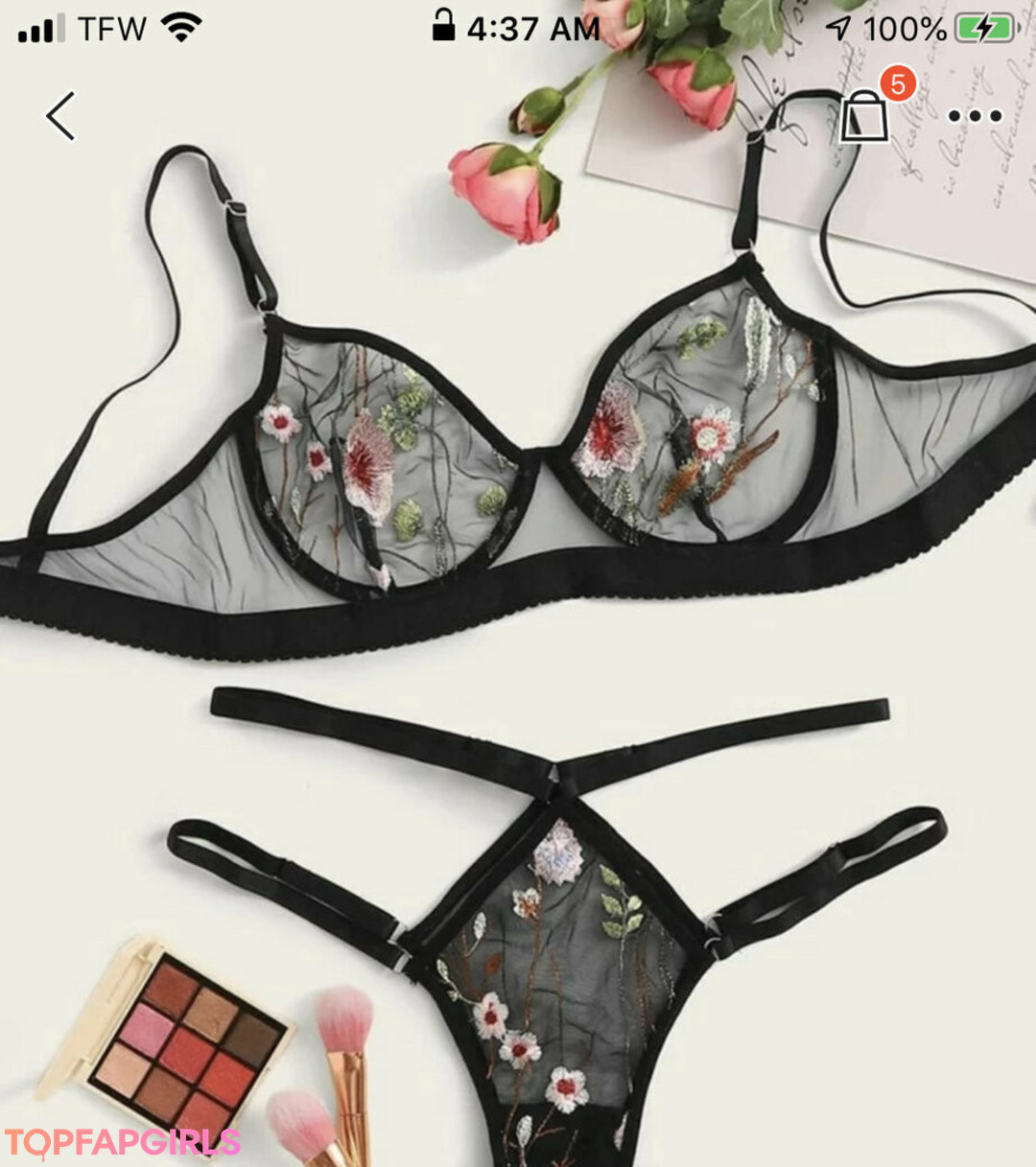Go back to the previous page
The image size is (1036, 1167).
click(x=60, y=116)
